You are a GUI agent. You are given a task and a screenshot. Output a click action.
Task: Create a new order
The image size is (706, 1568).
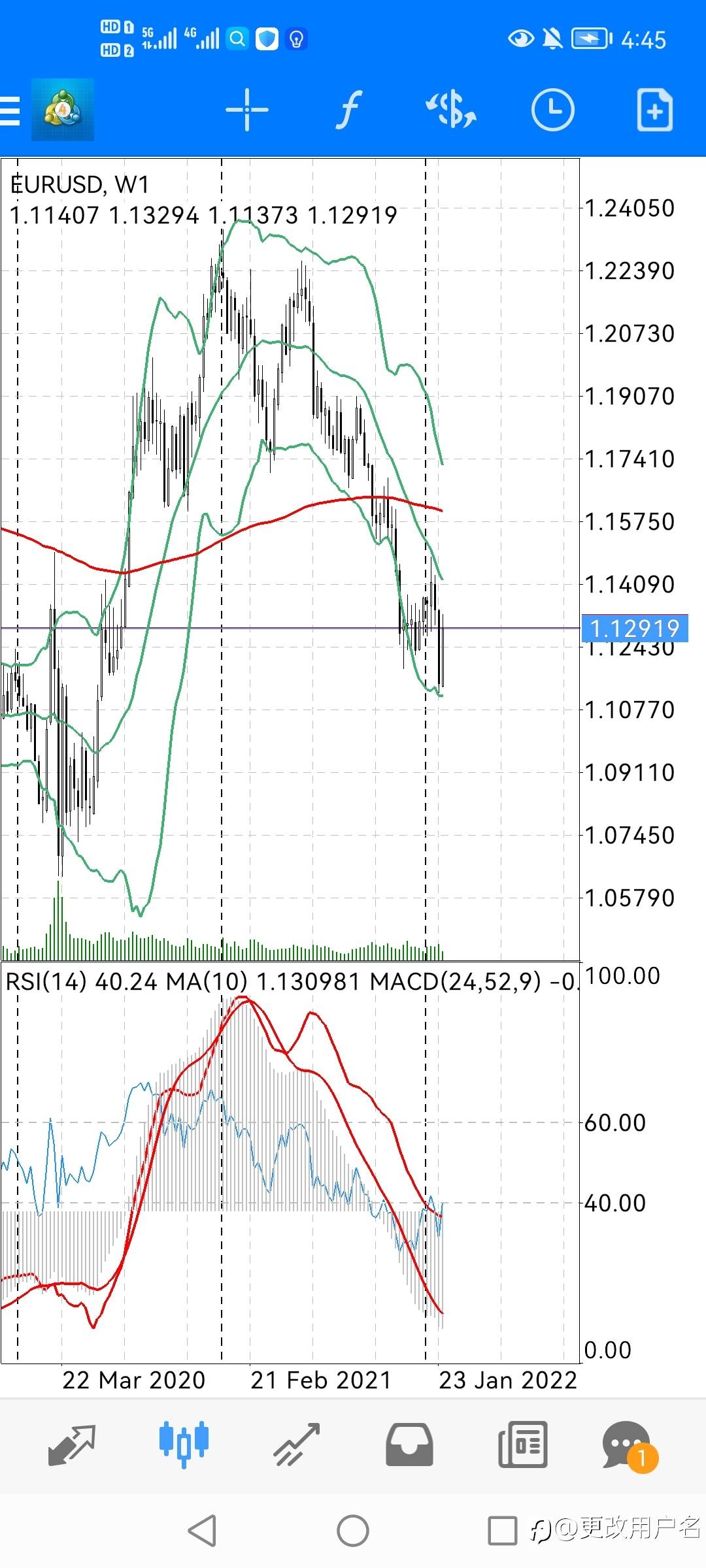(x=655, y=110)
